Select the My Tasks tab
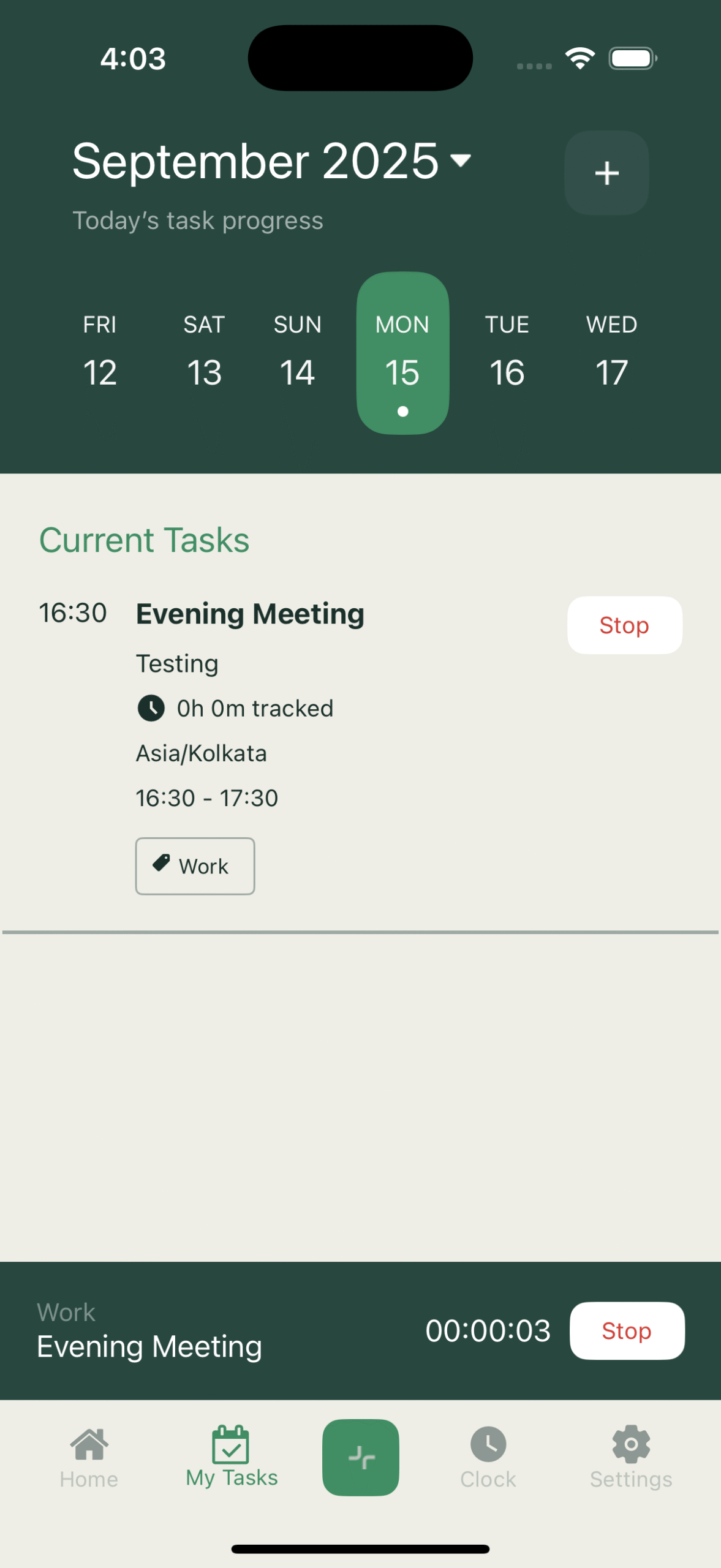This screenshot has height=1568, width=721. [x=232, y=1457]
